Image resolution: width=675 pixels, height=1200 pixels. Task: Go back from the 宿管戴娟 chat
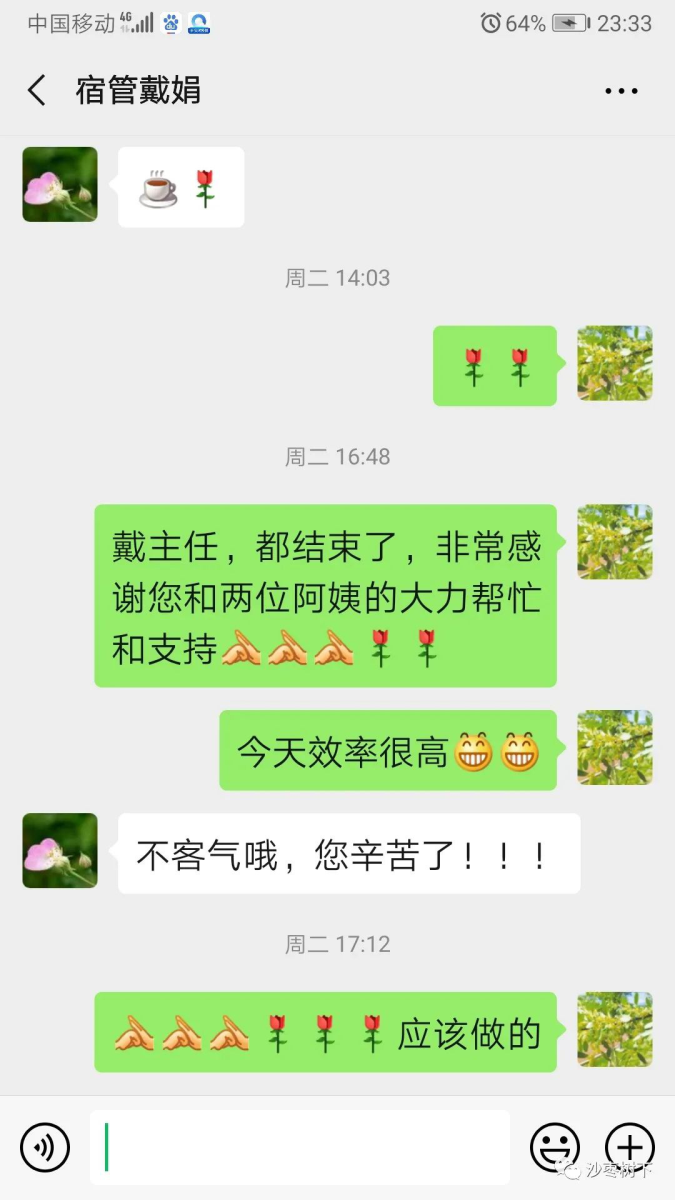[x=37, y=91]
